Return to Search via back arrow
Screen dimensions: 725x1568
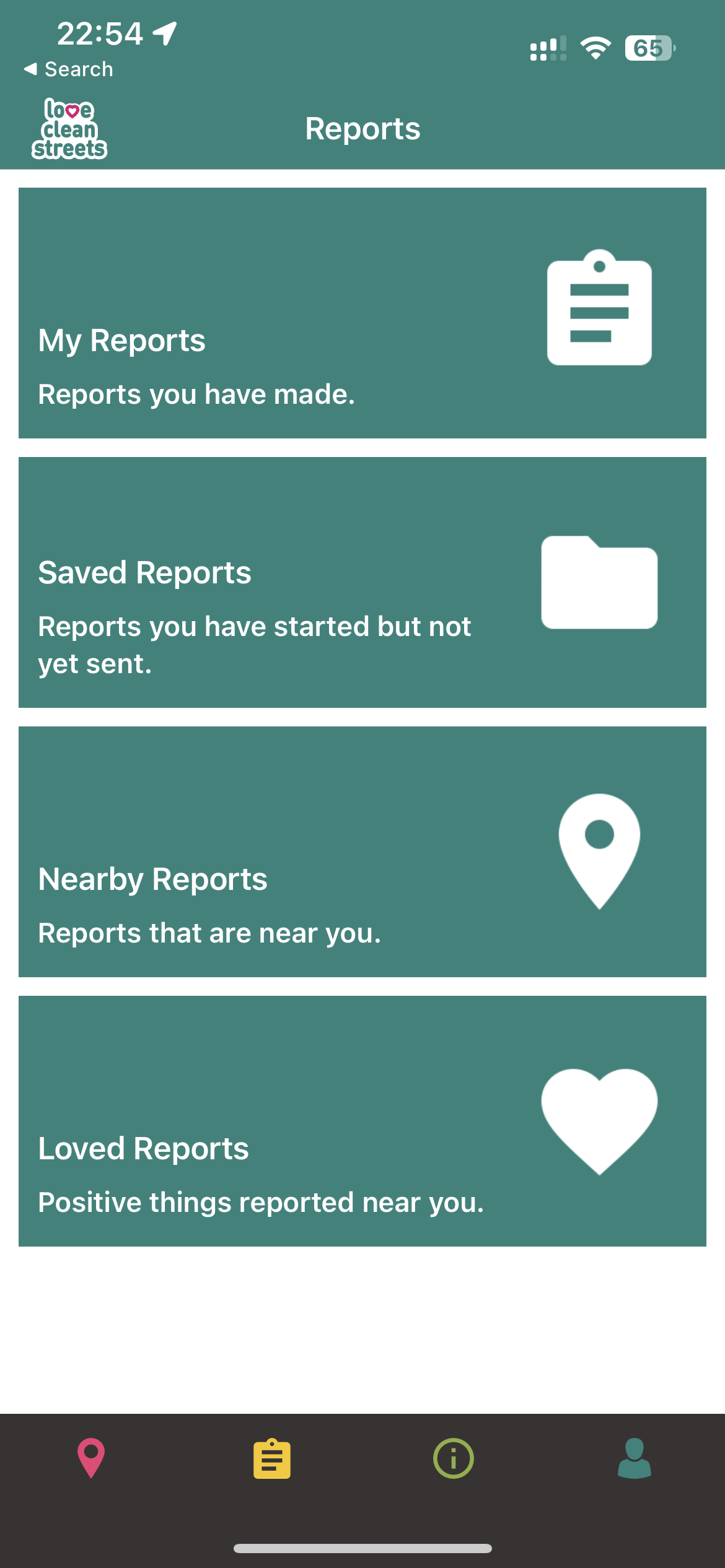click(68, 69)
